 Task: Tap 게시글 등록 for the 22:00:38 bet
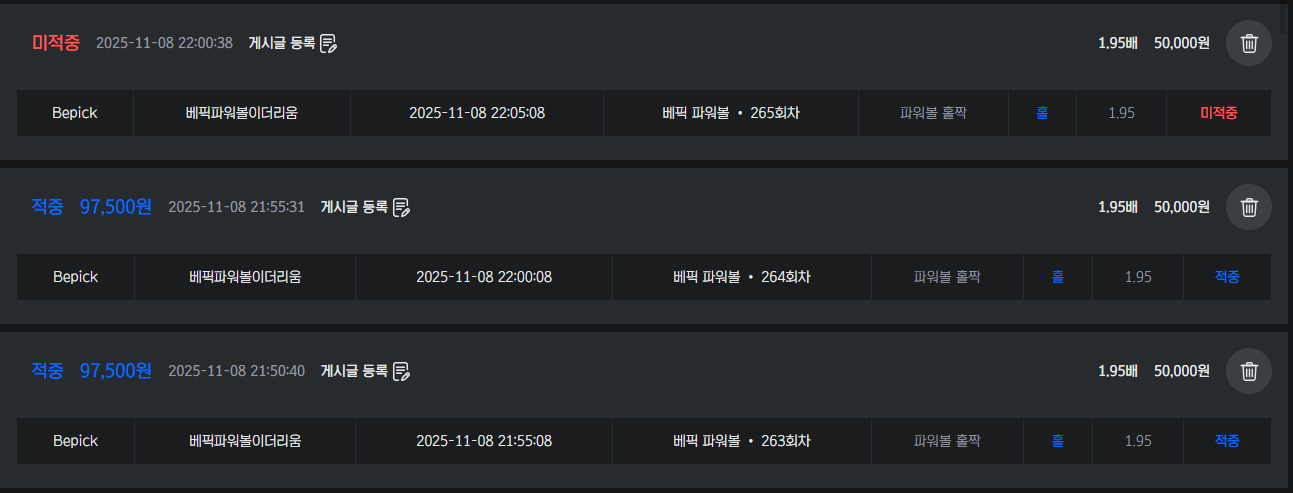coord(293,43)
